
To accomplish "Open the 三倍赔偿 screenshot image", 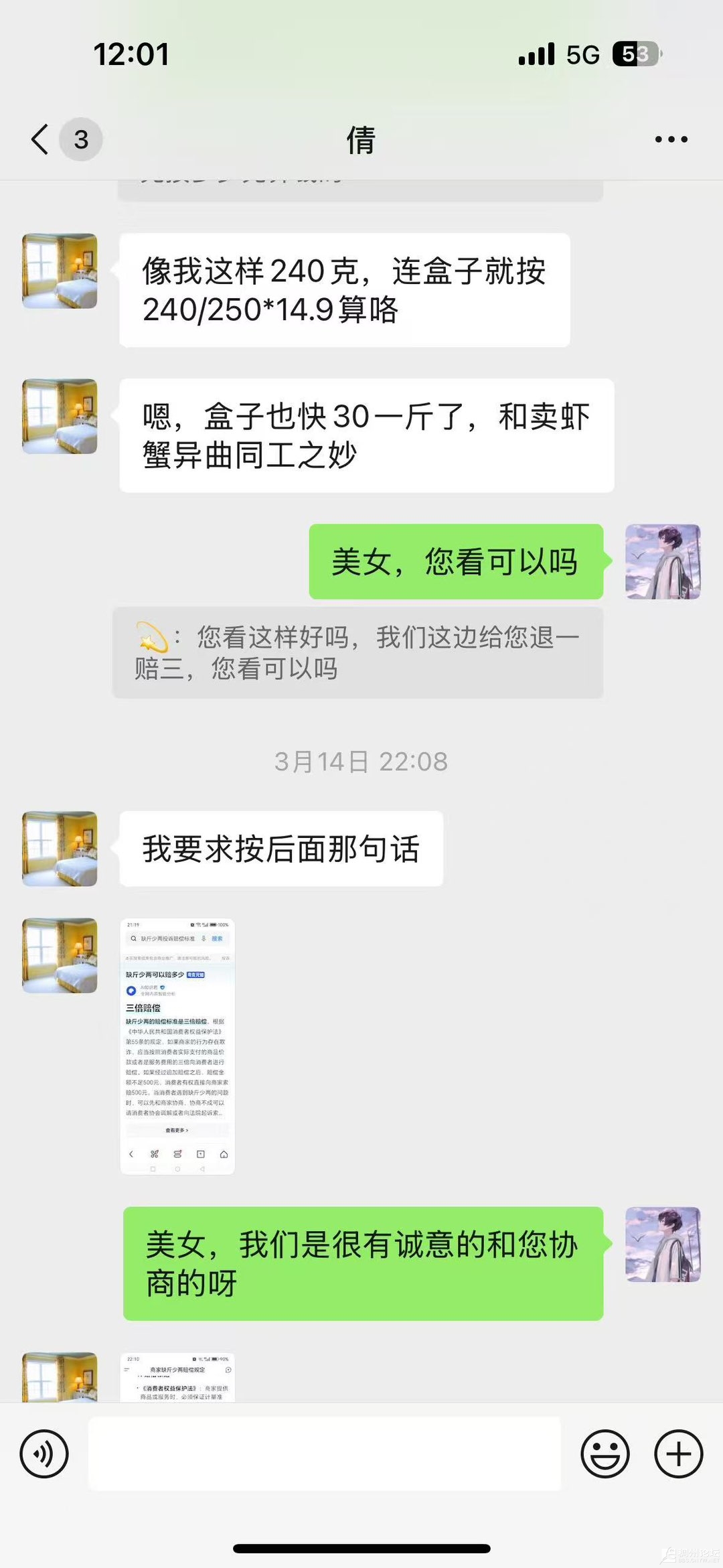I will tap(177, 1046).
